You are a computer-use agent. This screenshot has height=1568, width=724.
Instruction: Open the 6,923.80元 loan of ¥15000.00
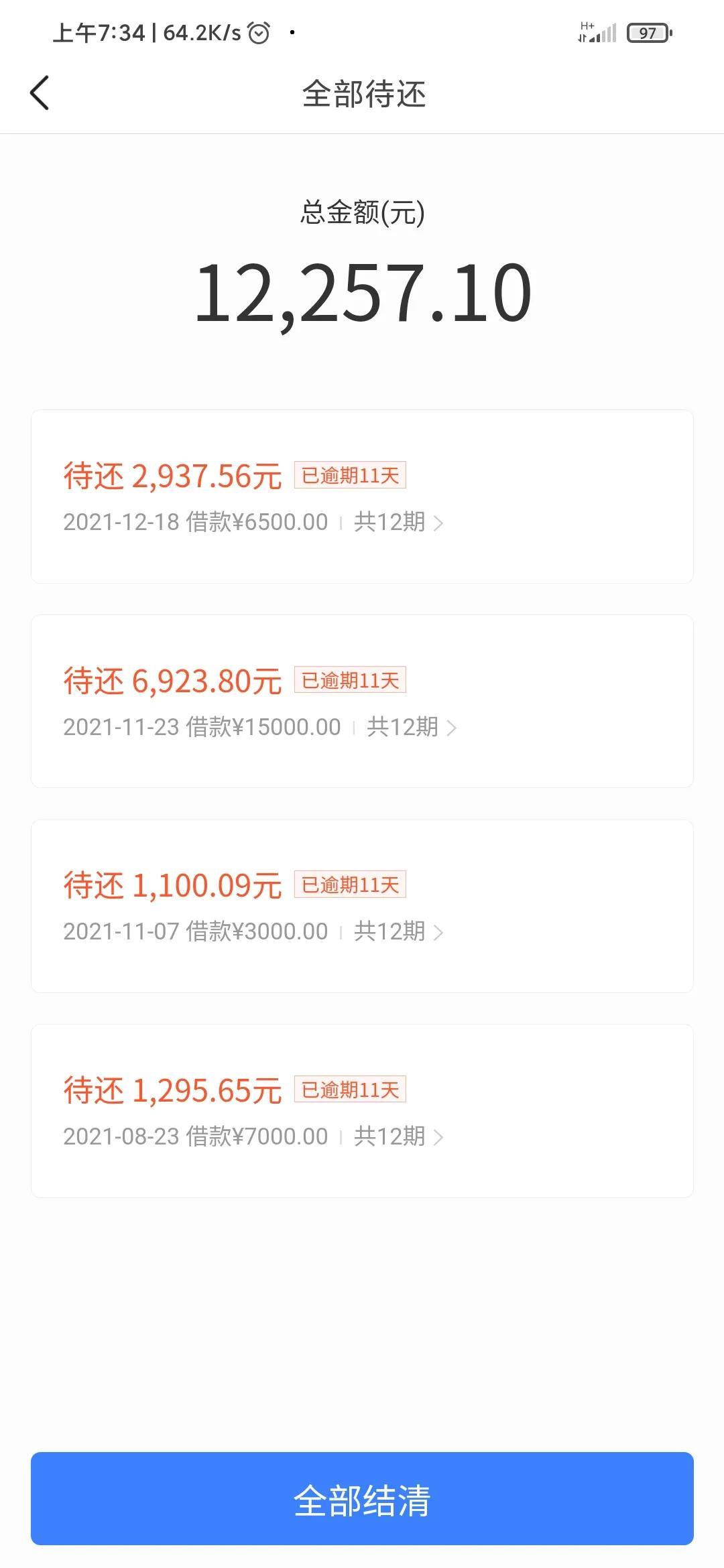[362, 701]
